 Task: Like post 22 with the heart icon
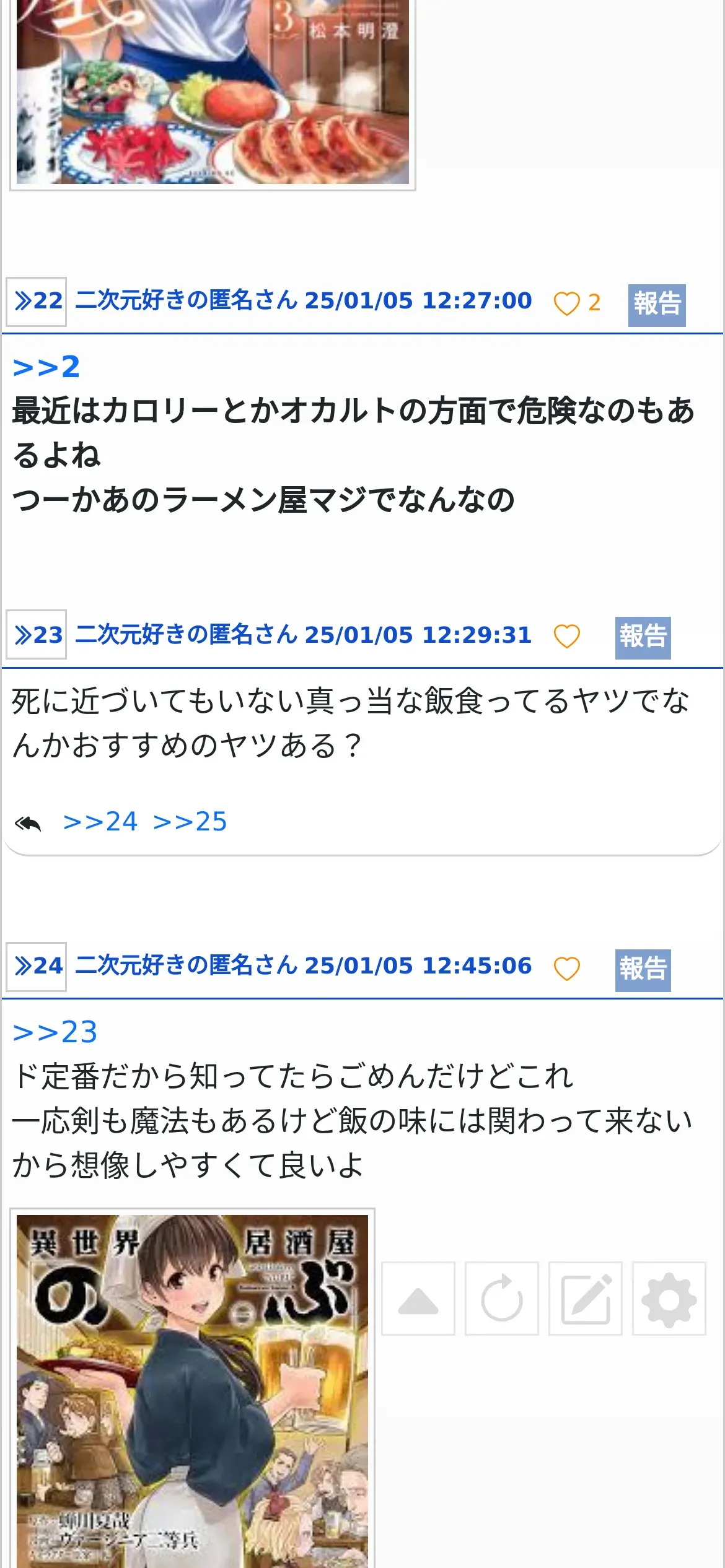[x=566, y=303]
